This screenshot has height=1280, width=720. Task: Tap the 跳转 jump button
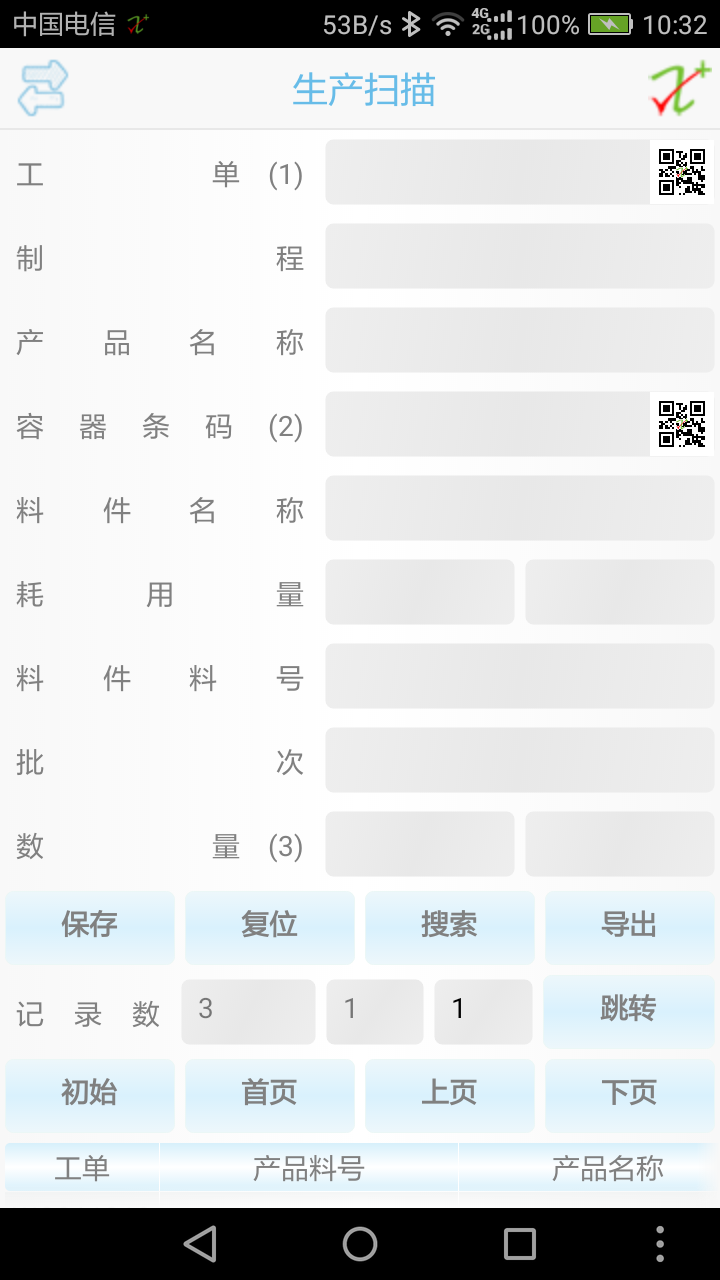pos(629,1011)
